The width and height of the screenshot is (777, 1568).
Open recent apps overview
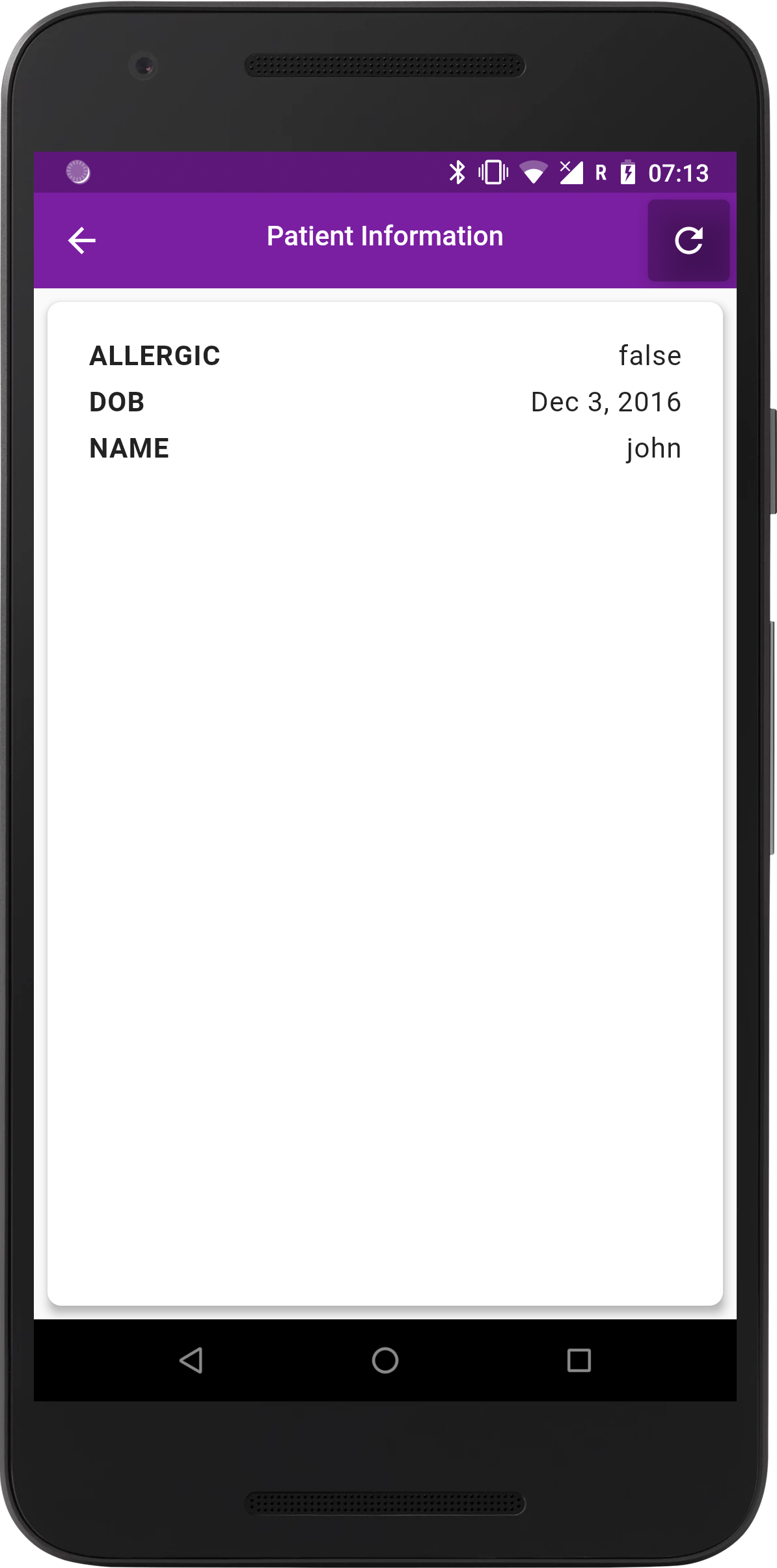coord(579,1360)
